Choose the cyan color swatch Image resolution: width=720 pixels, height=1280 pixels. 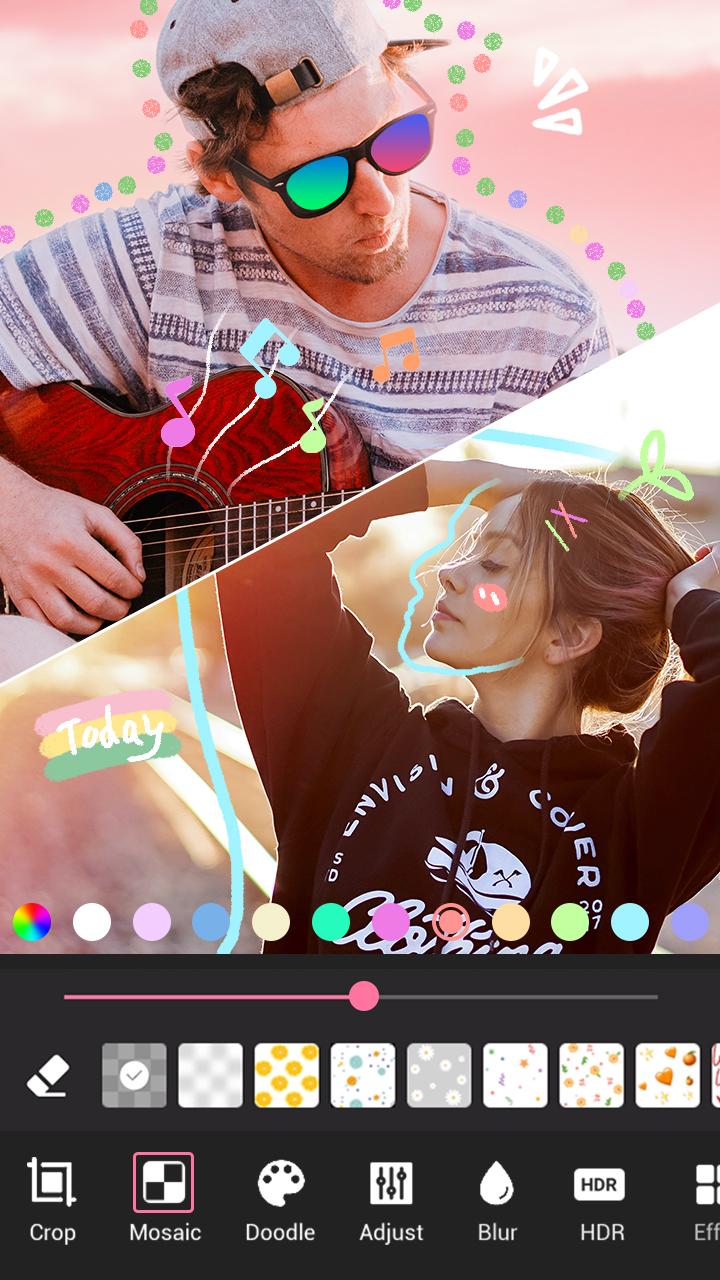[630, 922]
